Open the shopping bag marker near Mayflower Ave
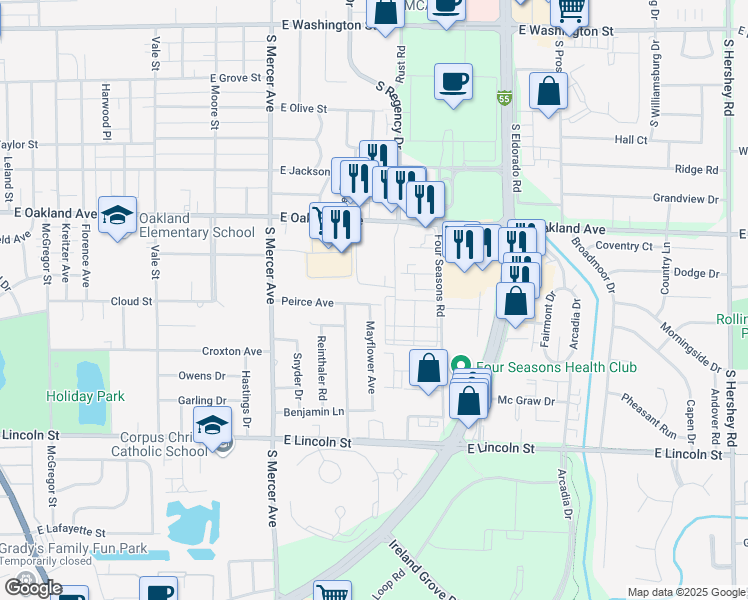This screenshot has height=600, width=748. tap(428, 367)
